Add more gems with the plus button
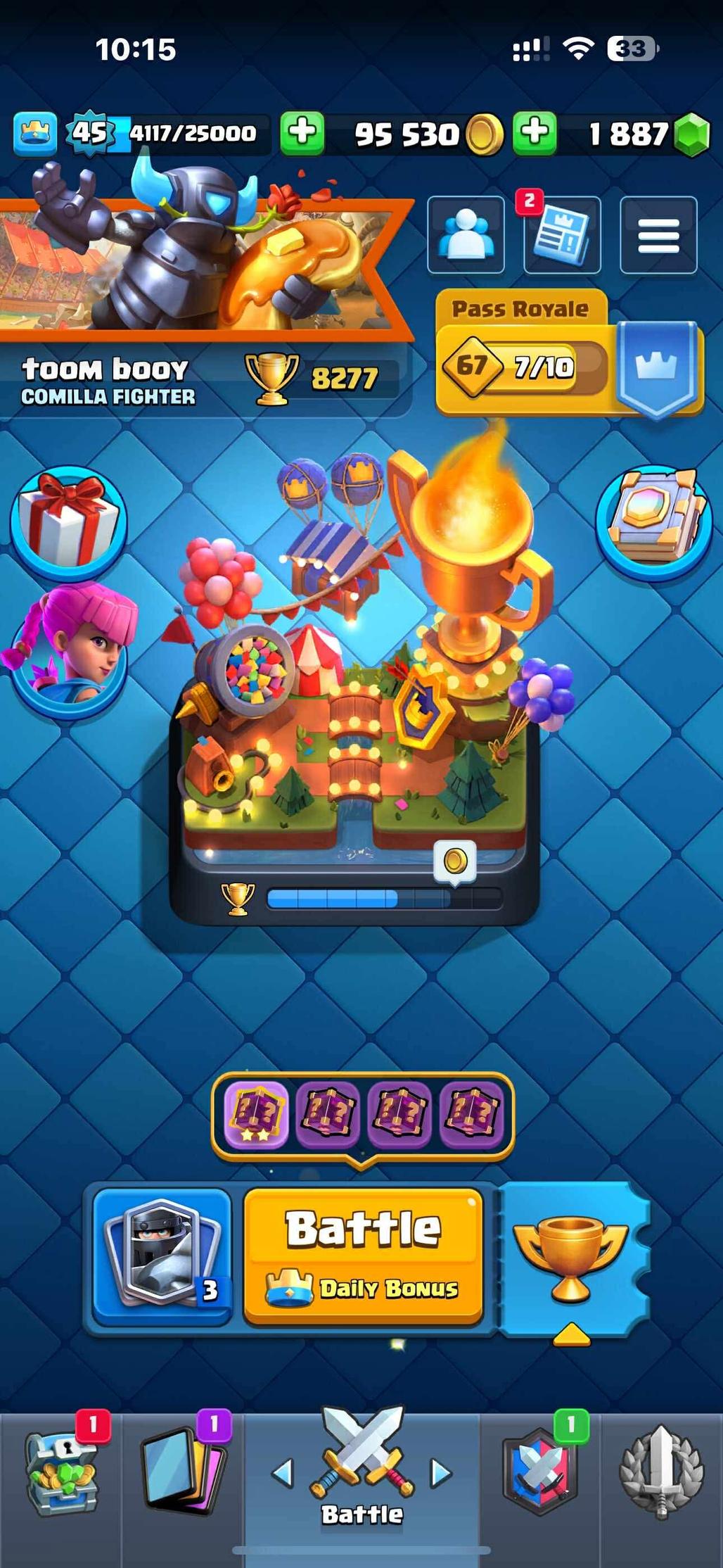Viewport: 723px width, 1568px height. tap(535, 132)
